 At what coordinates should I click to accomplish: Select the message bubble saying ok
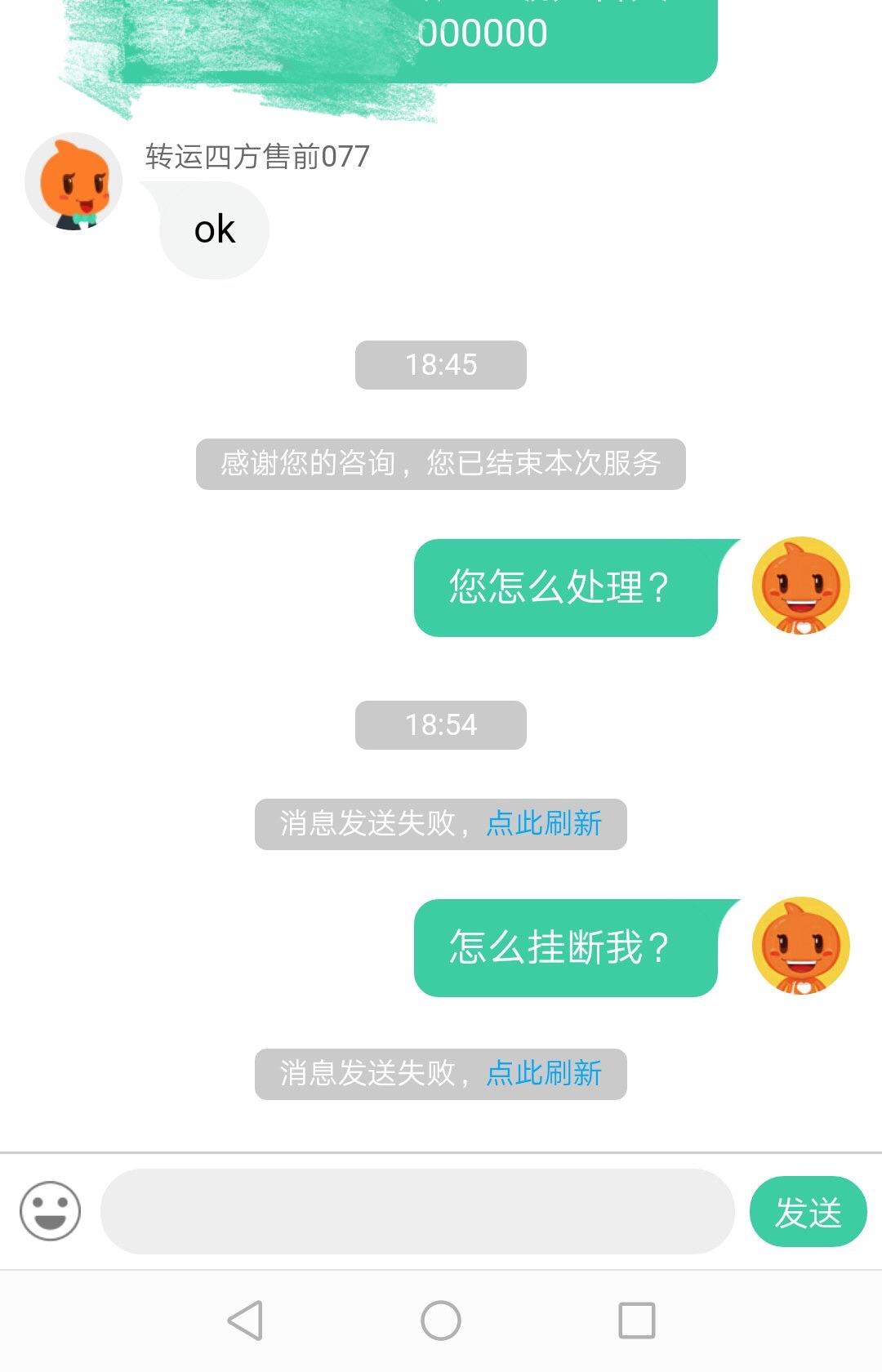pos(214,229)
